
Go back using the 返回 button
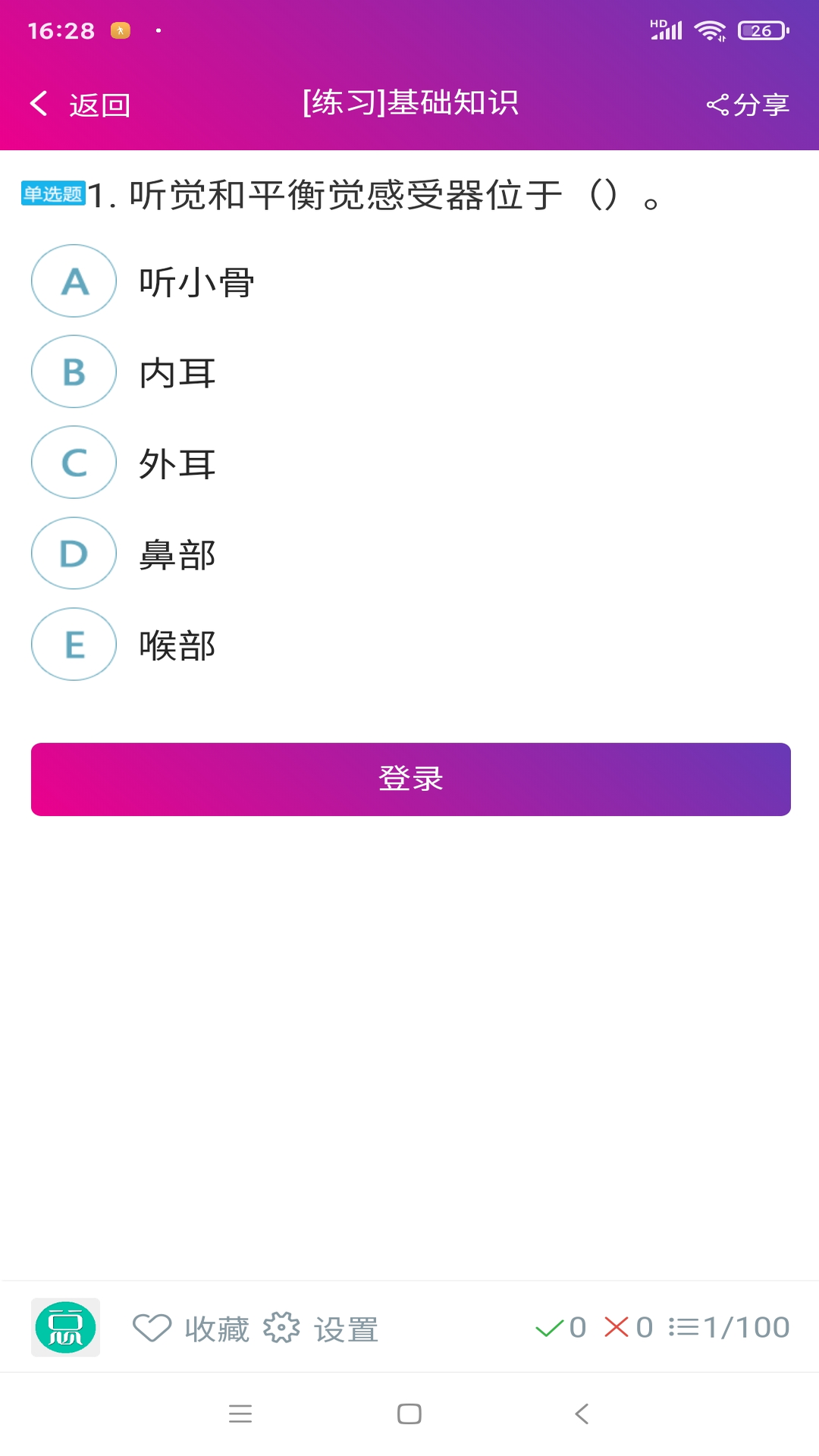(80, 105)
